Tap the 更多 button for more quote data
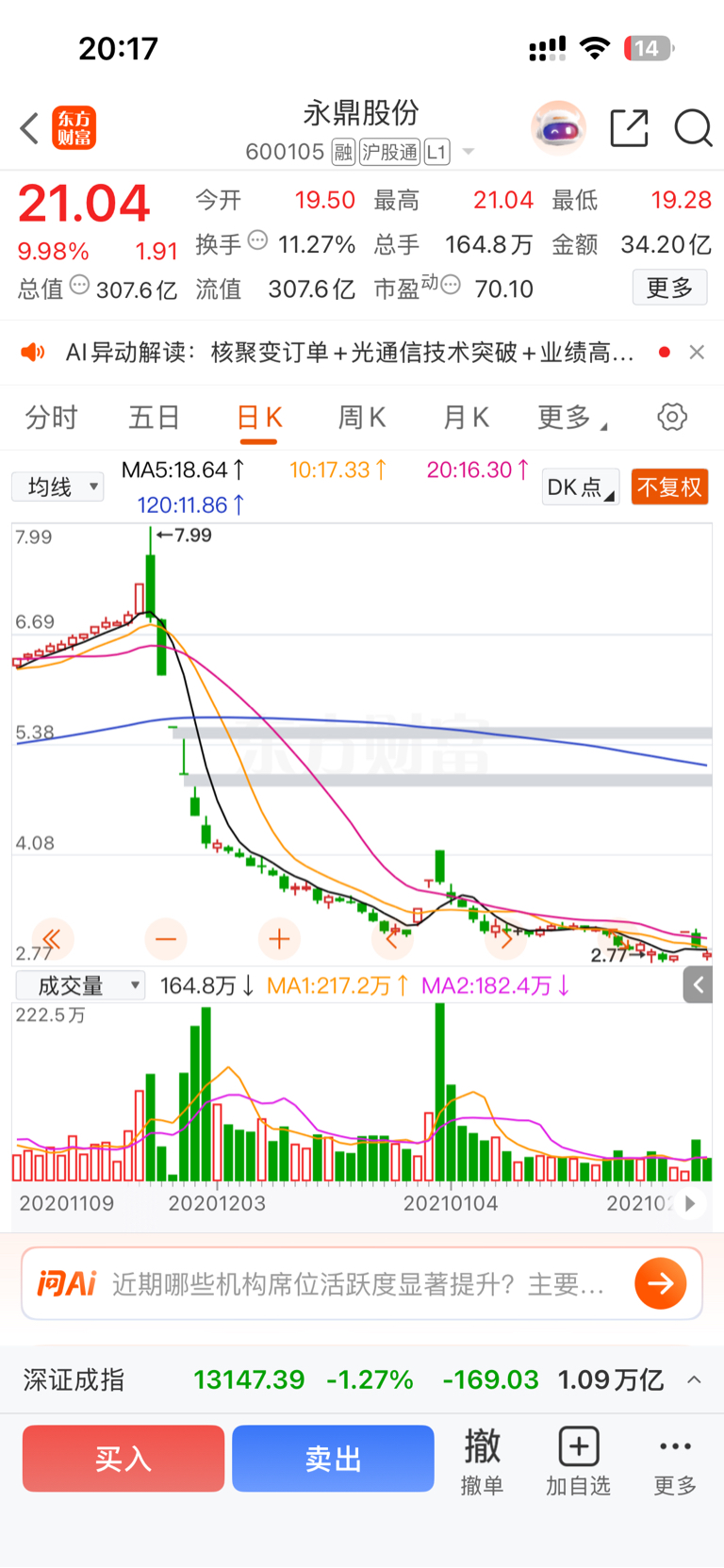This screenshot has height=1568, width=724. (x=669, y=288)
